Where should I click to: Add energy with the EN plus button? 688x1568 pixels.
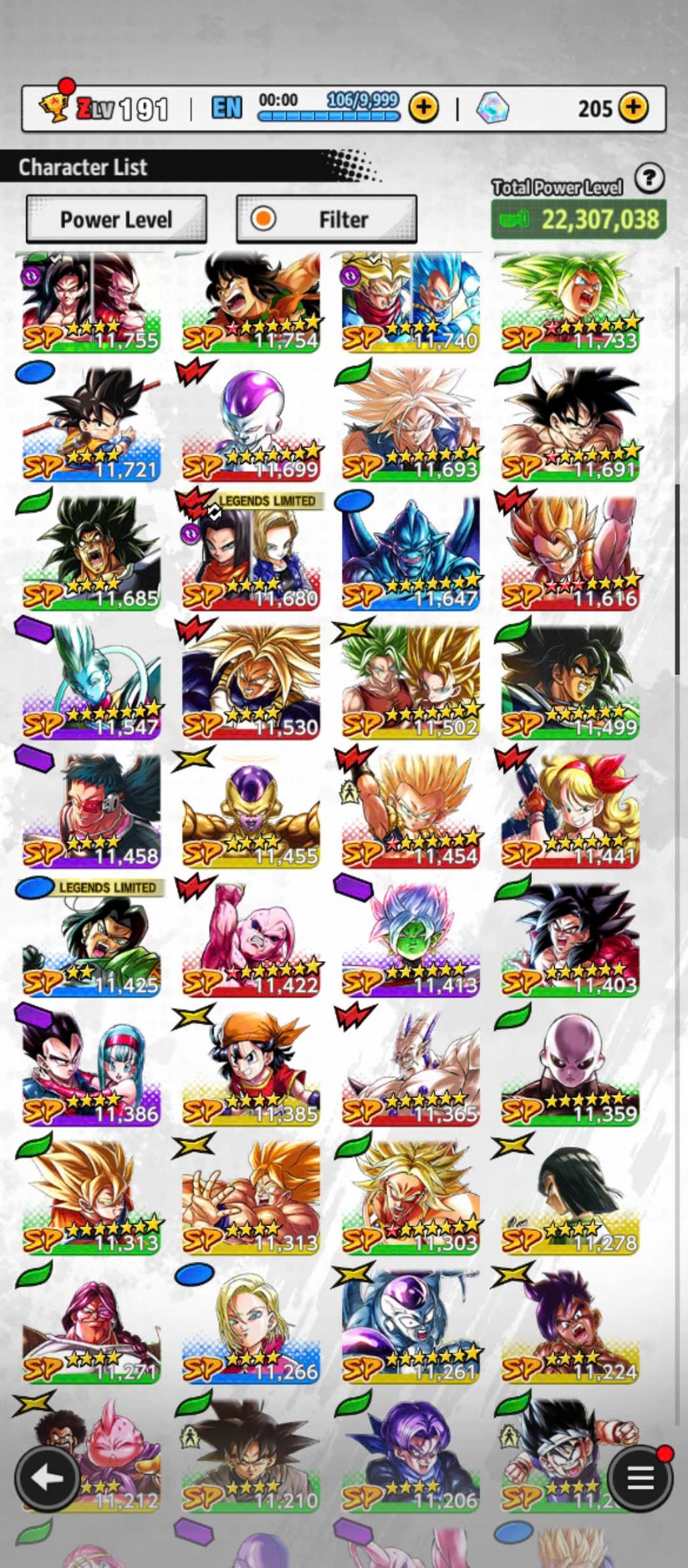[x=424, y=108]
